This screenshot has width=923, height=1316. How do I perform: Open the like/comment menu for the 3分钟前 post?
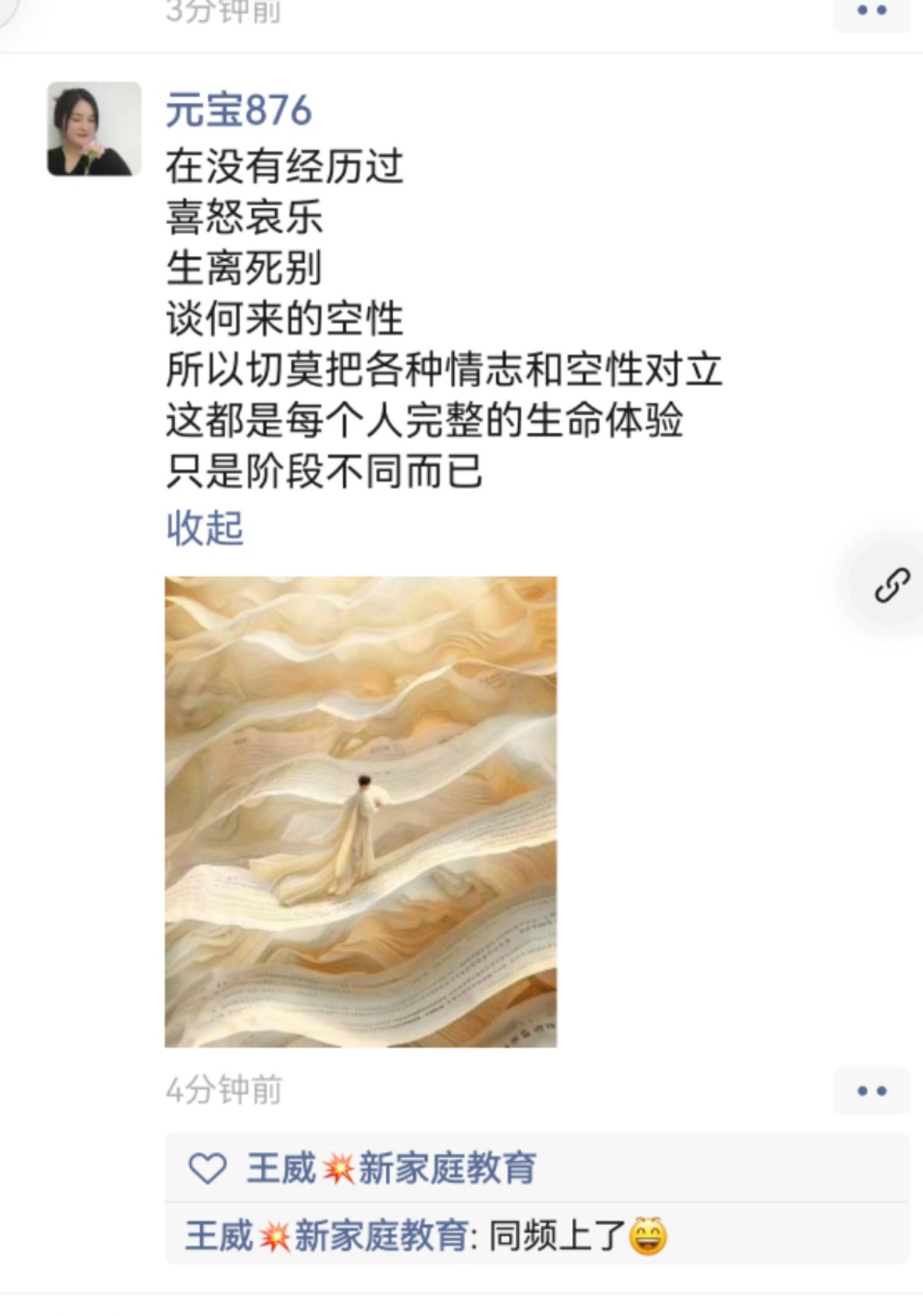pyautogui.click(x=871, y=12)
